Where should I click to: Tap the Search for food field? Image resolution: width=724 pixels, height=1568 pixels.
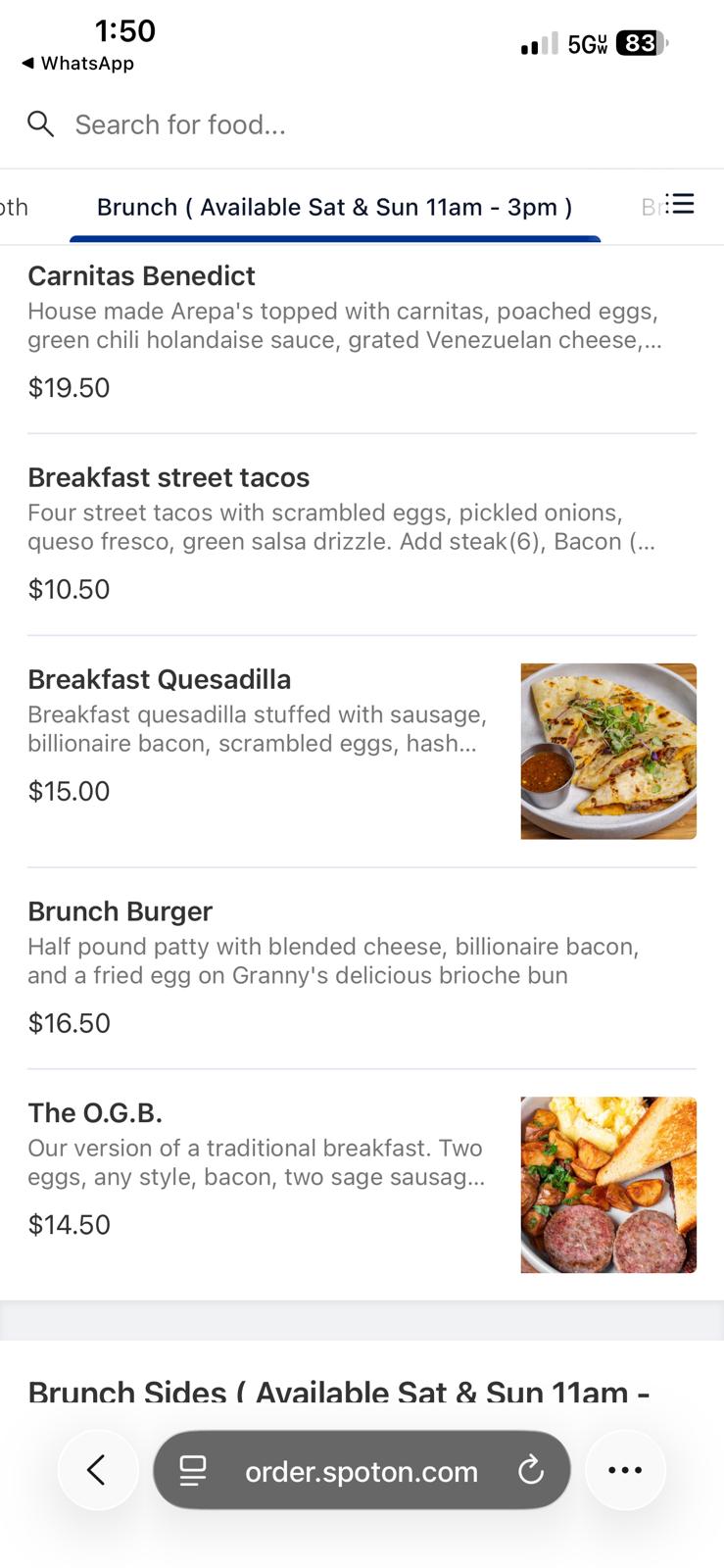(x=362, y=124)
